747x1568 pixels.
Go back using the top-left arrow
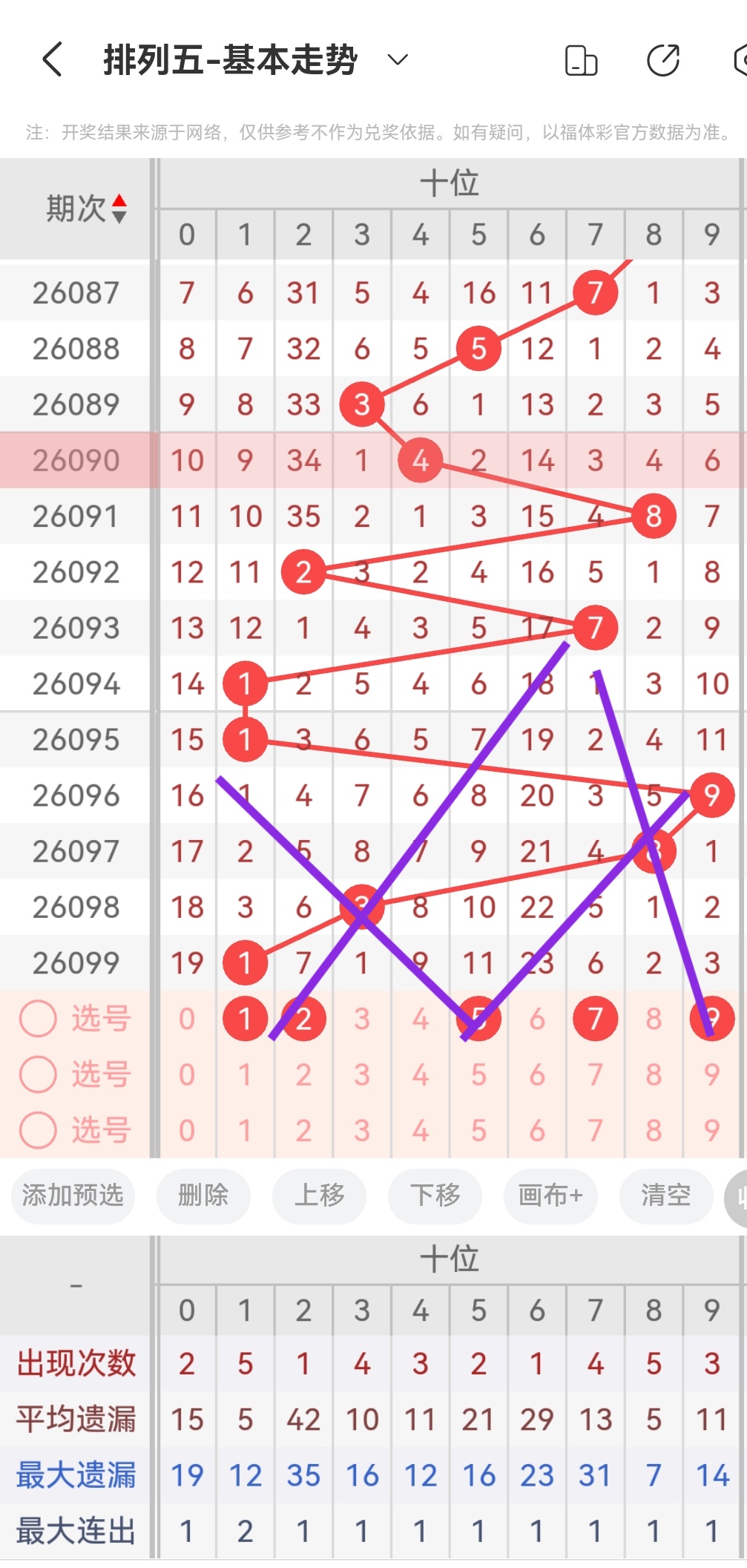[x=53, y=59]
